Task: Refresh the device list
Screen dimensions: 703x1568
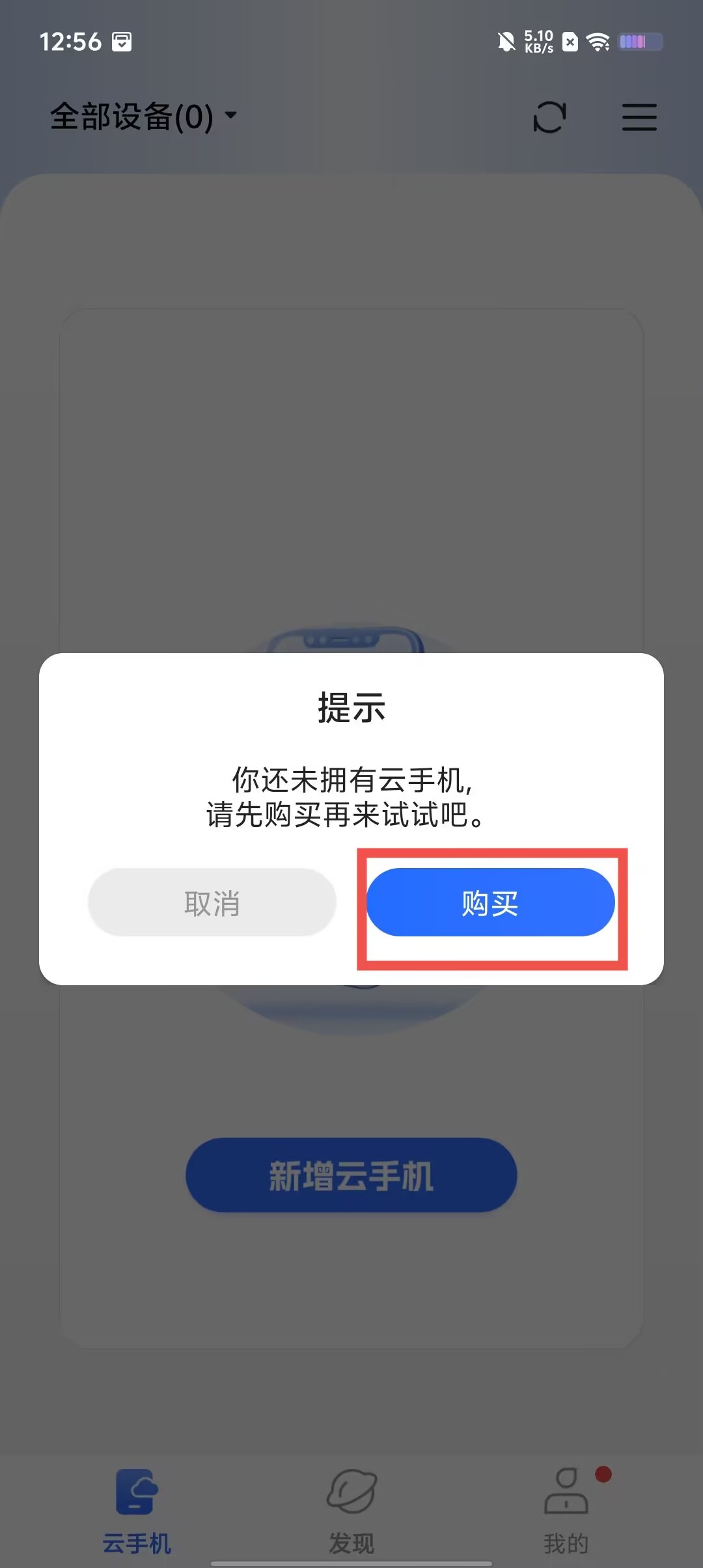Action: click(x=549, y=117)
